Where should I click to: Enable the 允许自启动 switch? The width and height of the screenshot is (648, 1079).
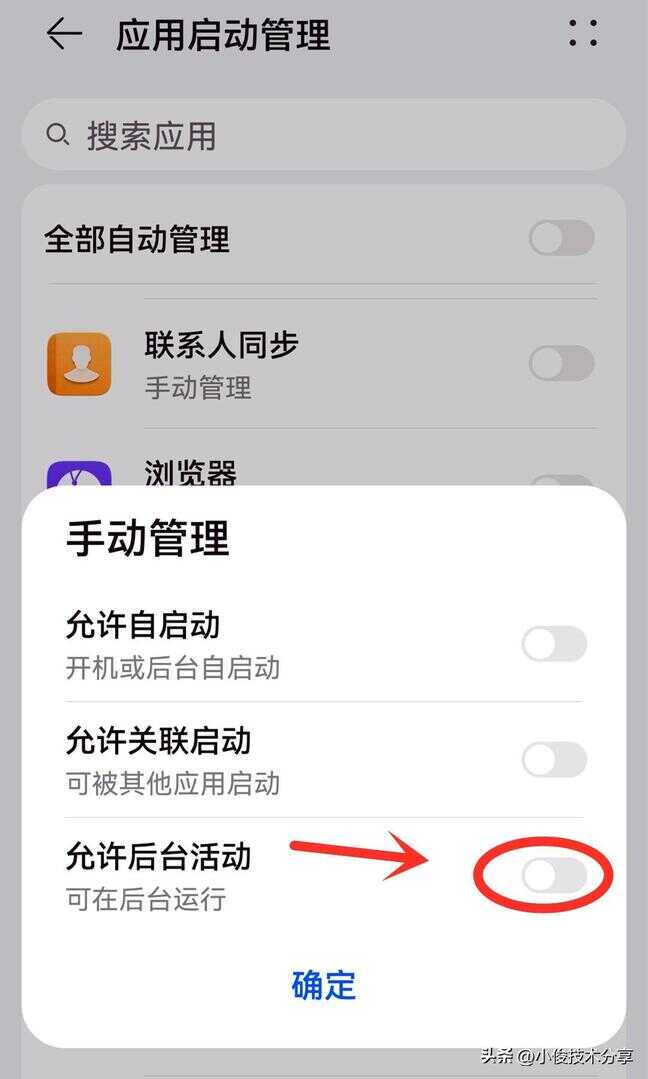tap(554, 644)
